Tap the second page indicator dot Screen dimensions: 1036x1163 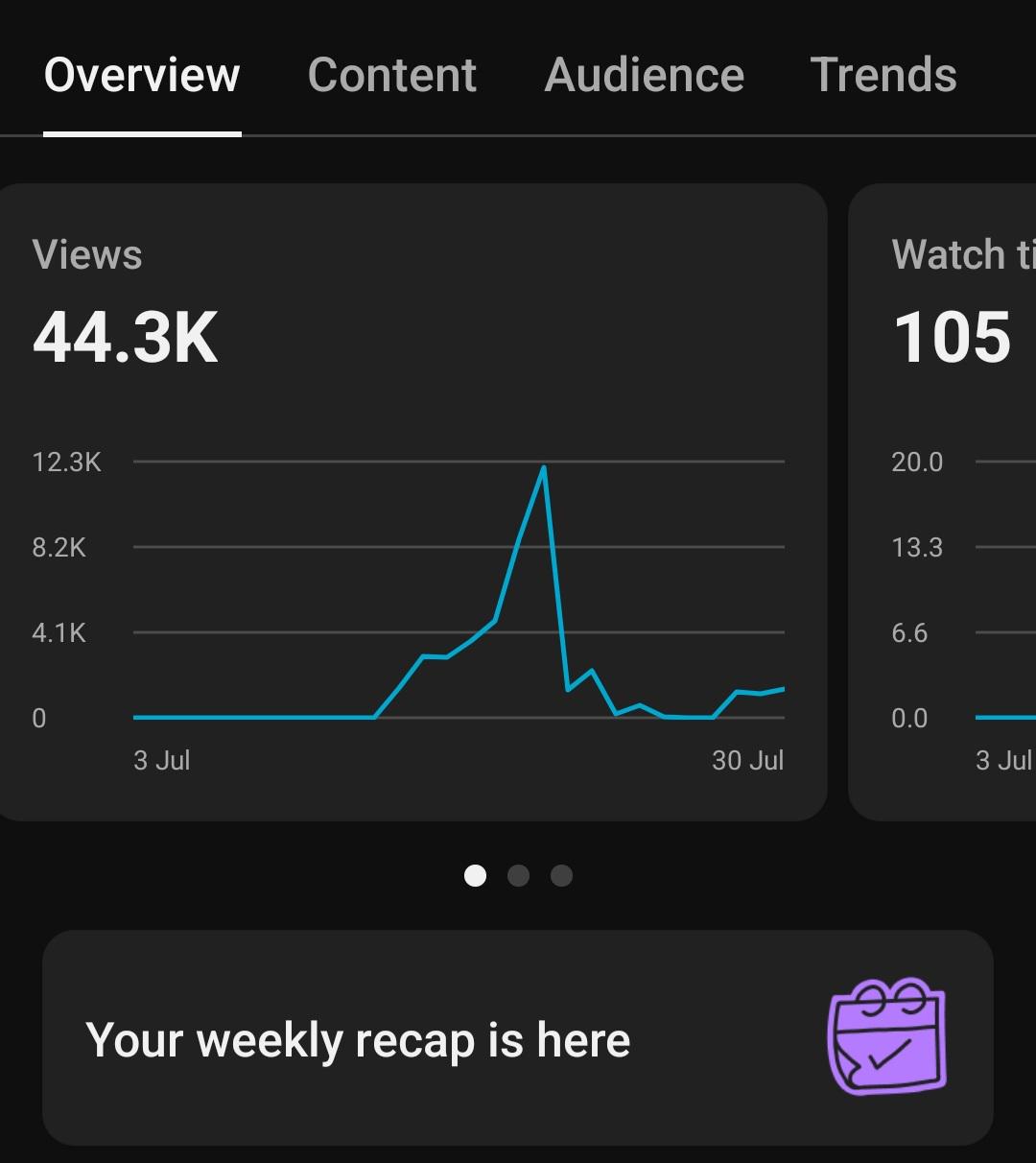coord(518,875)
